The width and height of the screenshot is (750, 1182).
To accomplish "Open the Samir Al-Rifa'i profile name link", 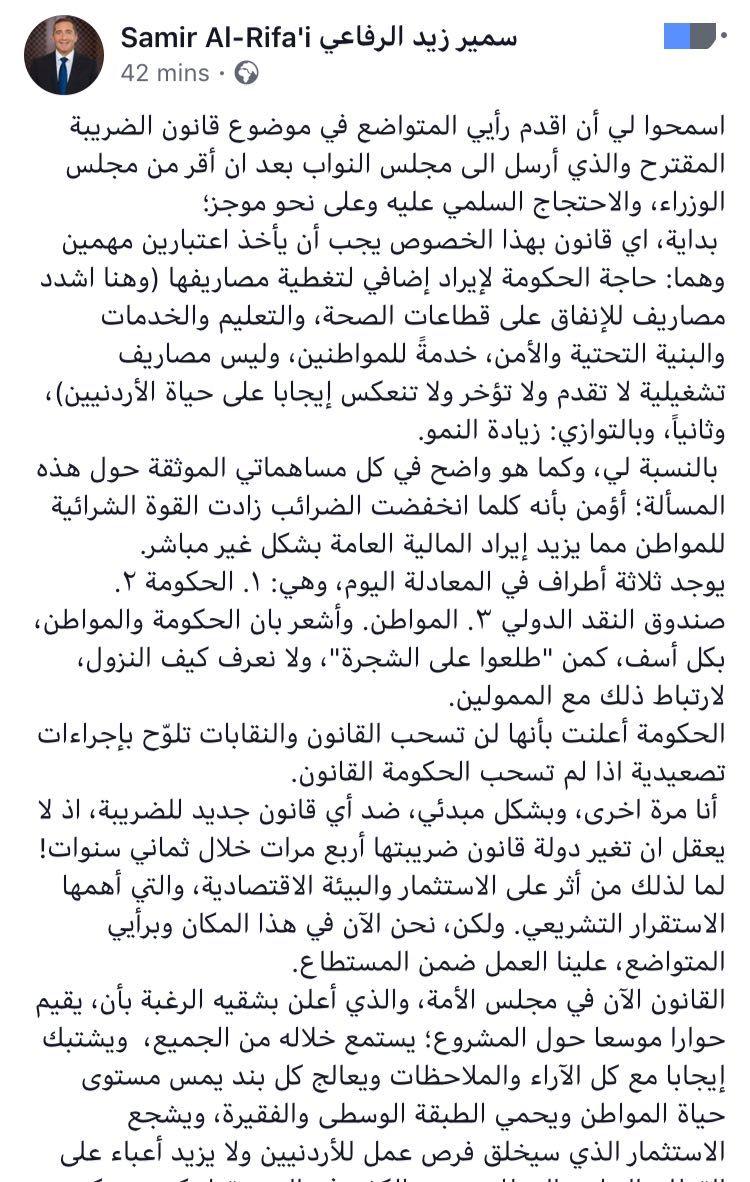I will click(x=319, y=37).
